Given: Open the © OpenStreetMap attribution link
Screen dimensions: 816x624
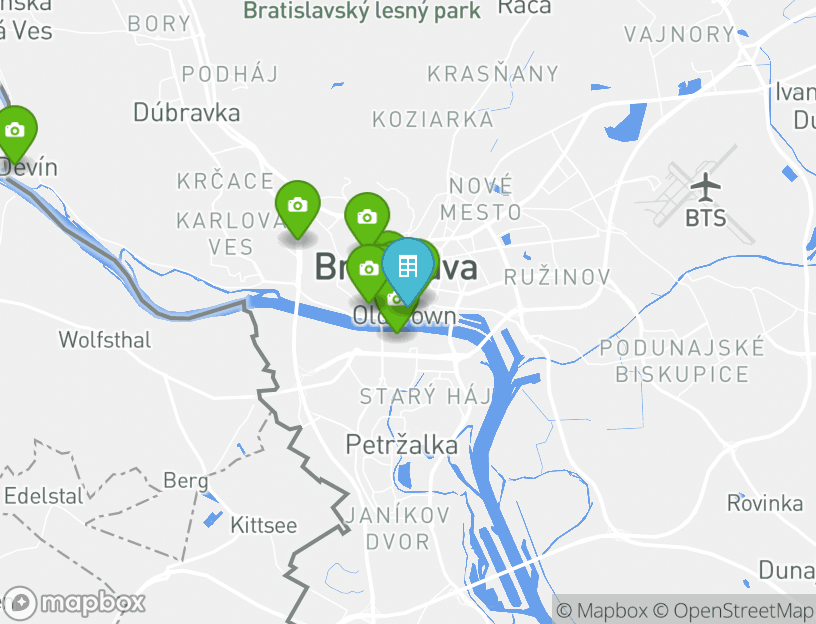Looking at the screenshot, I should click(x=734, y=610).
